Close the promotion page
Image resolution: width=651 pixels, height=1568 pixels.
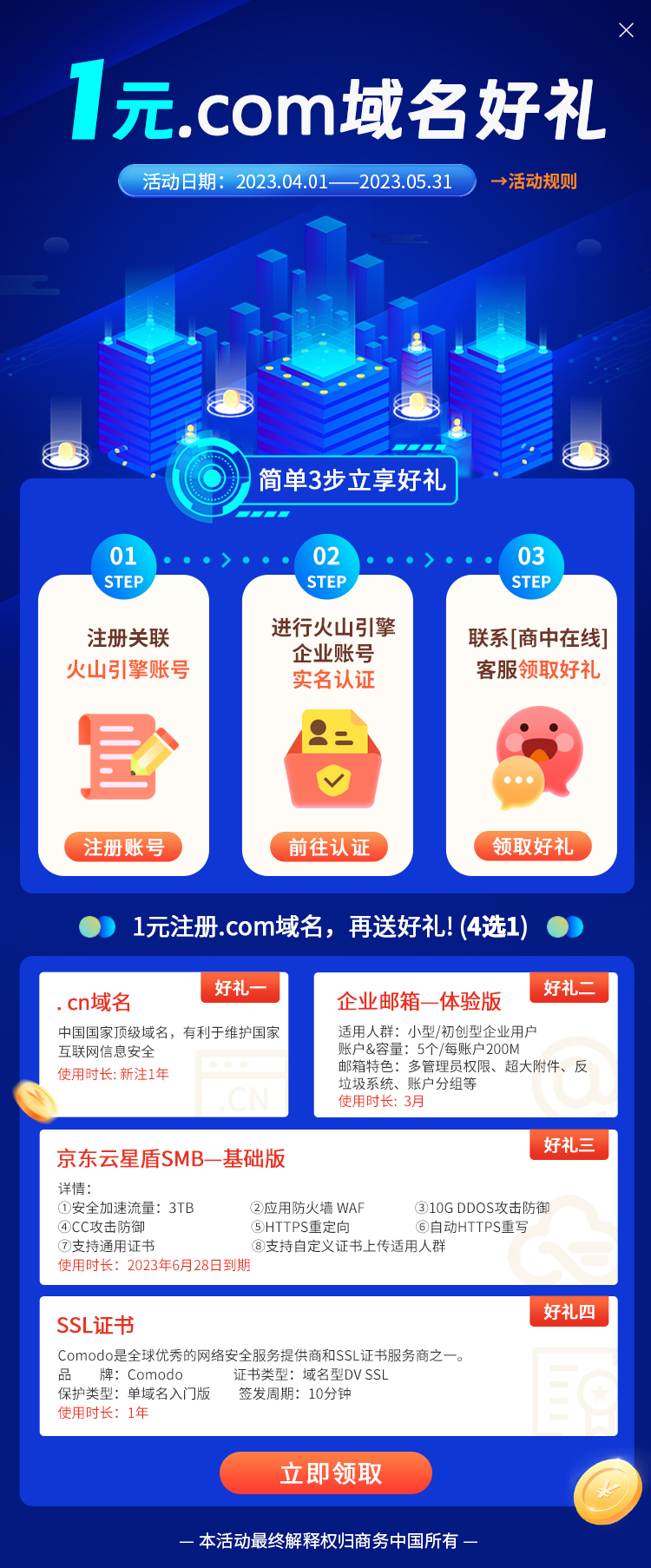(x=626, y=30)
